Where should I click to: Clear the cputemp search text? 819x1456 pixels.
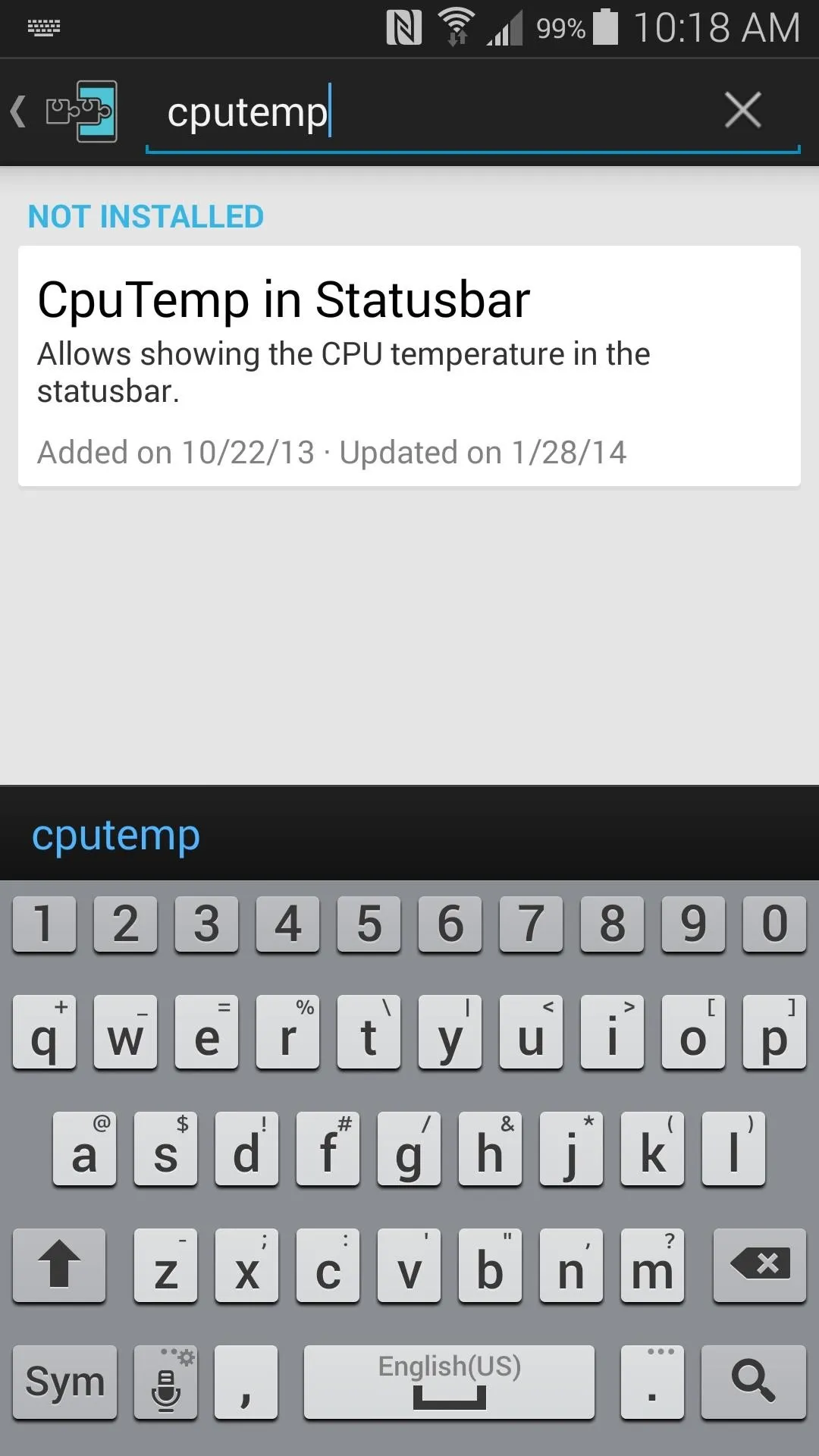point(742,111)
